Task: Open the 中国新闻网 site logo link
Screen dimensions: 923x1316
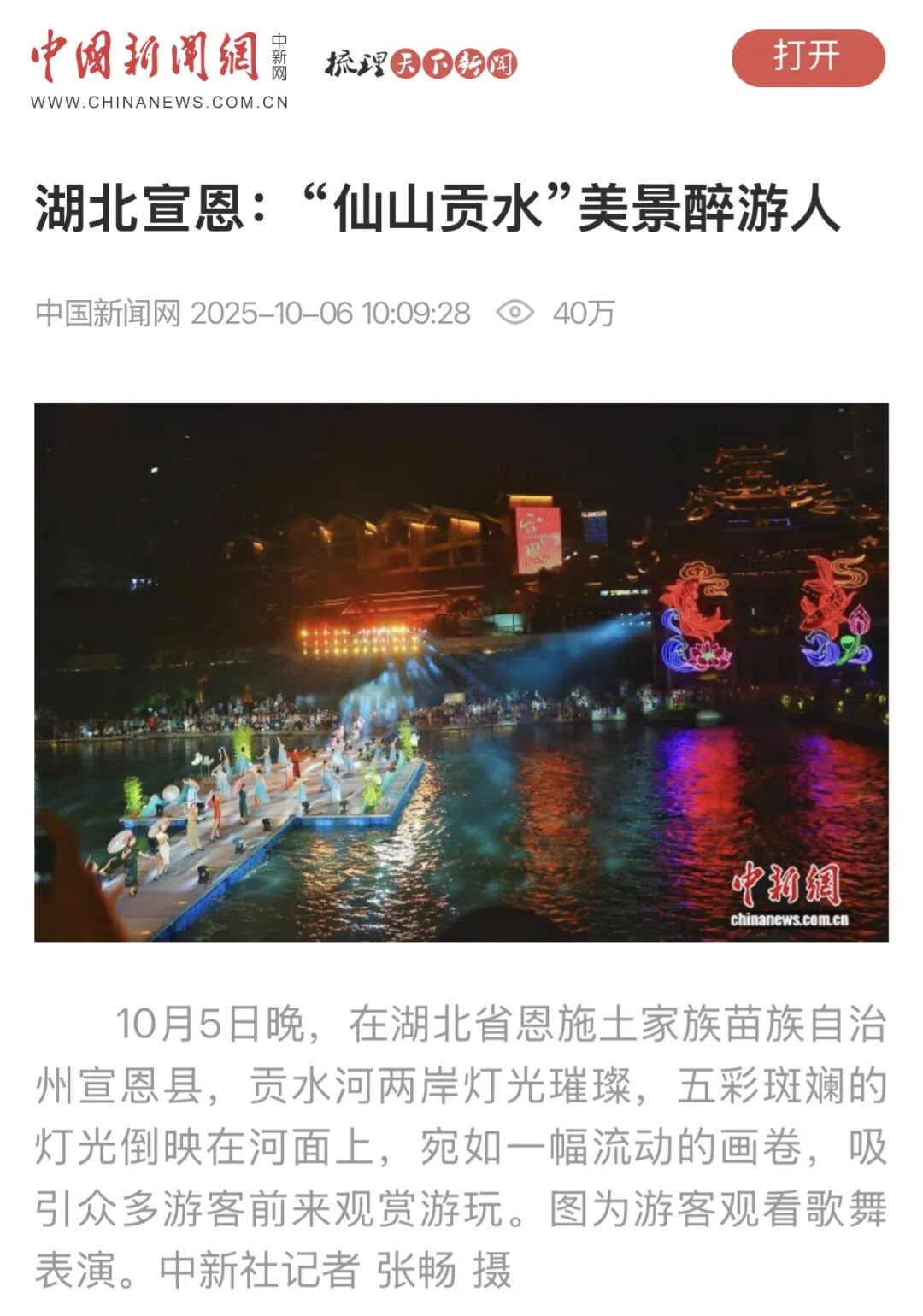Action: click(160, 68)
